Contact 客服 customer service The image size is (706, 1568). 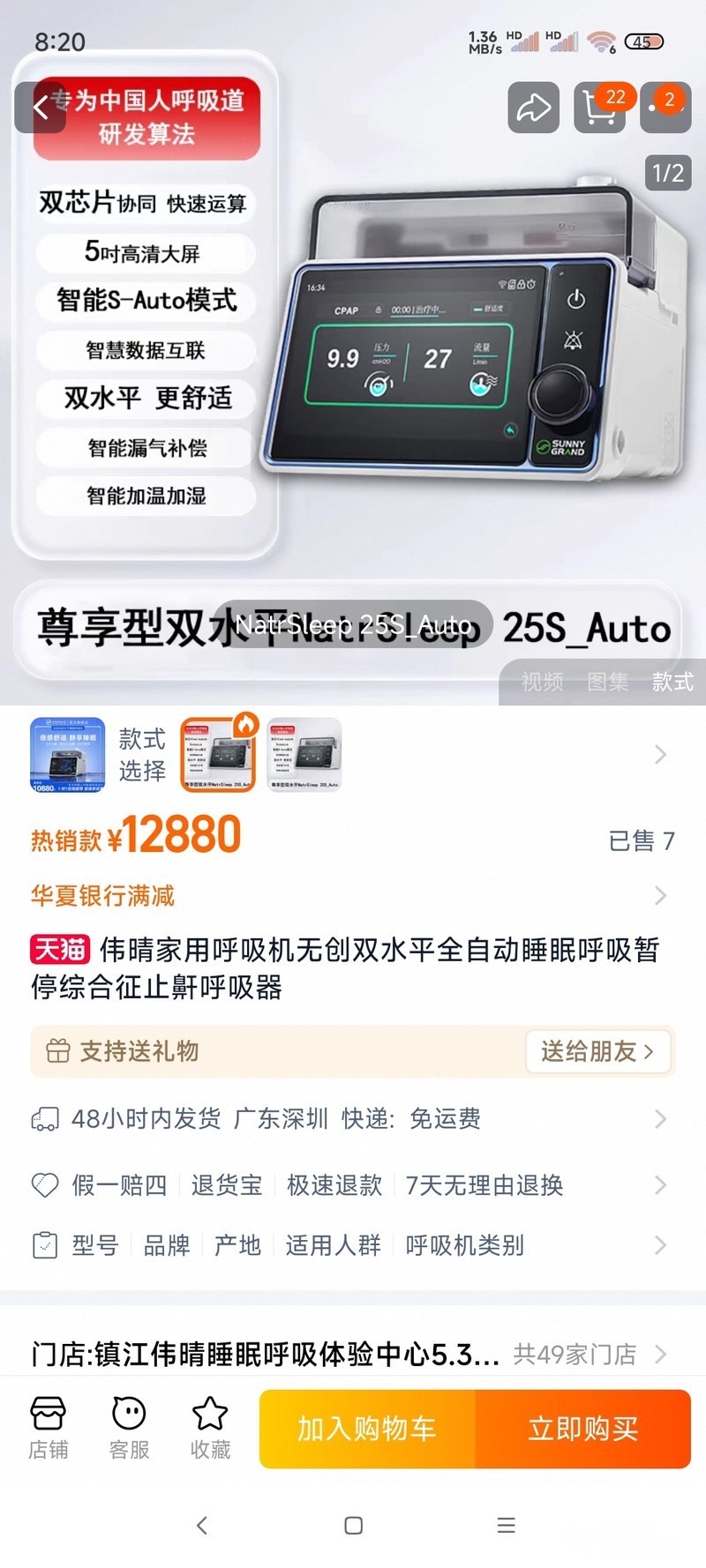pyautogui.click(x=129, y=1427)
